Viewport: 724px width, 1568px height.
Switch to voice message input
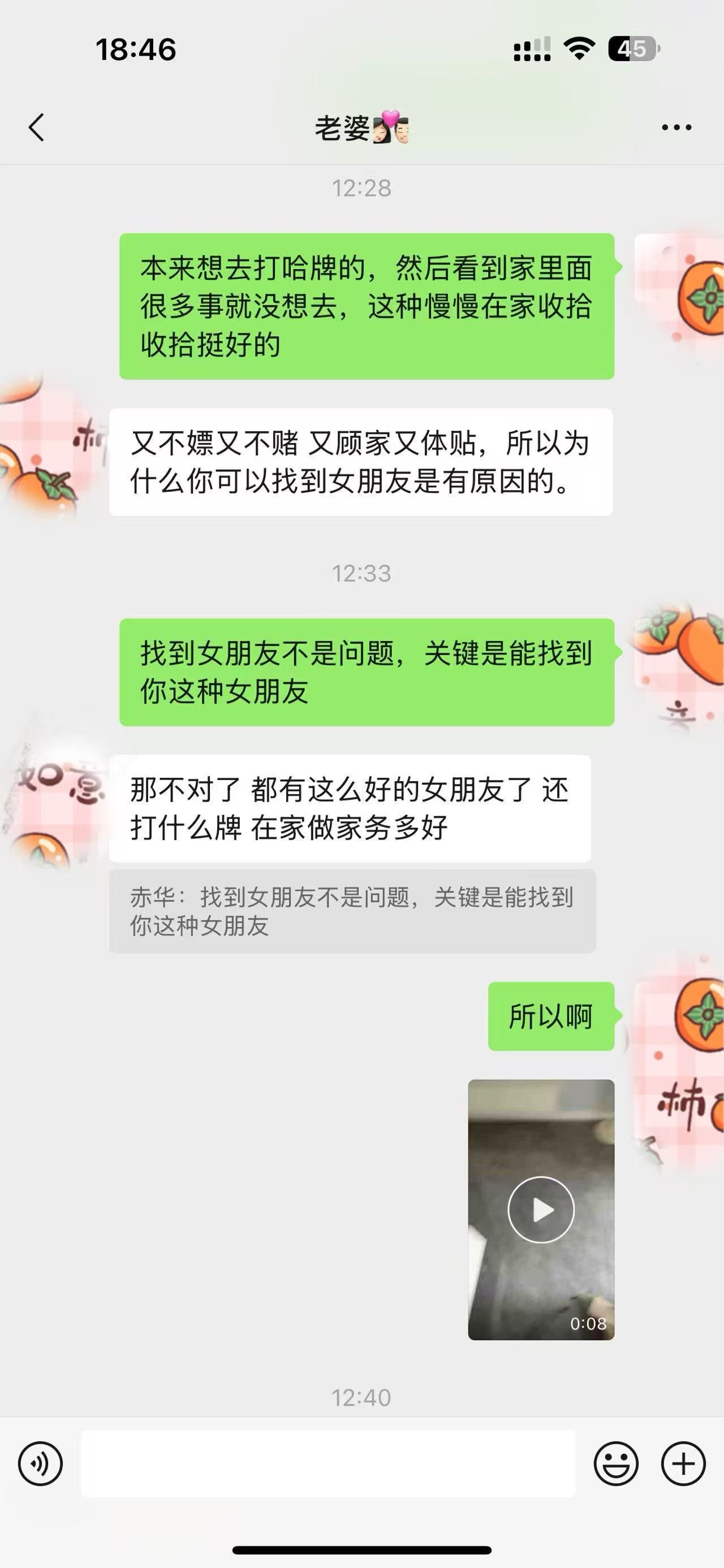tap(40, 1463)
